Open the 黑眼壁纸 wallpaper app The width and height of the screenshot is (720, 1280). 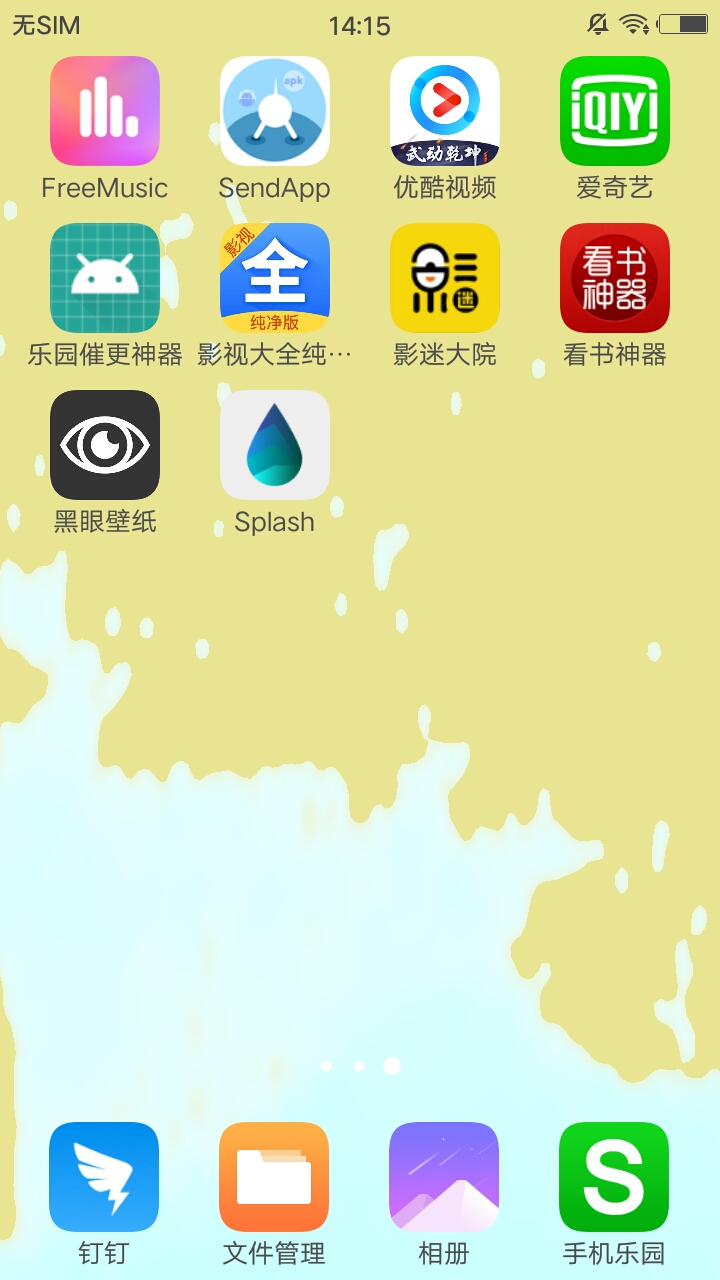[x=104, y=445]
